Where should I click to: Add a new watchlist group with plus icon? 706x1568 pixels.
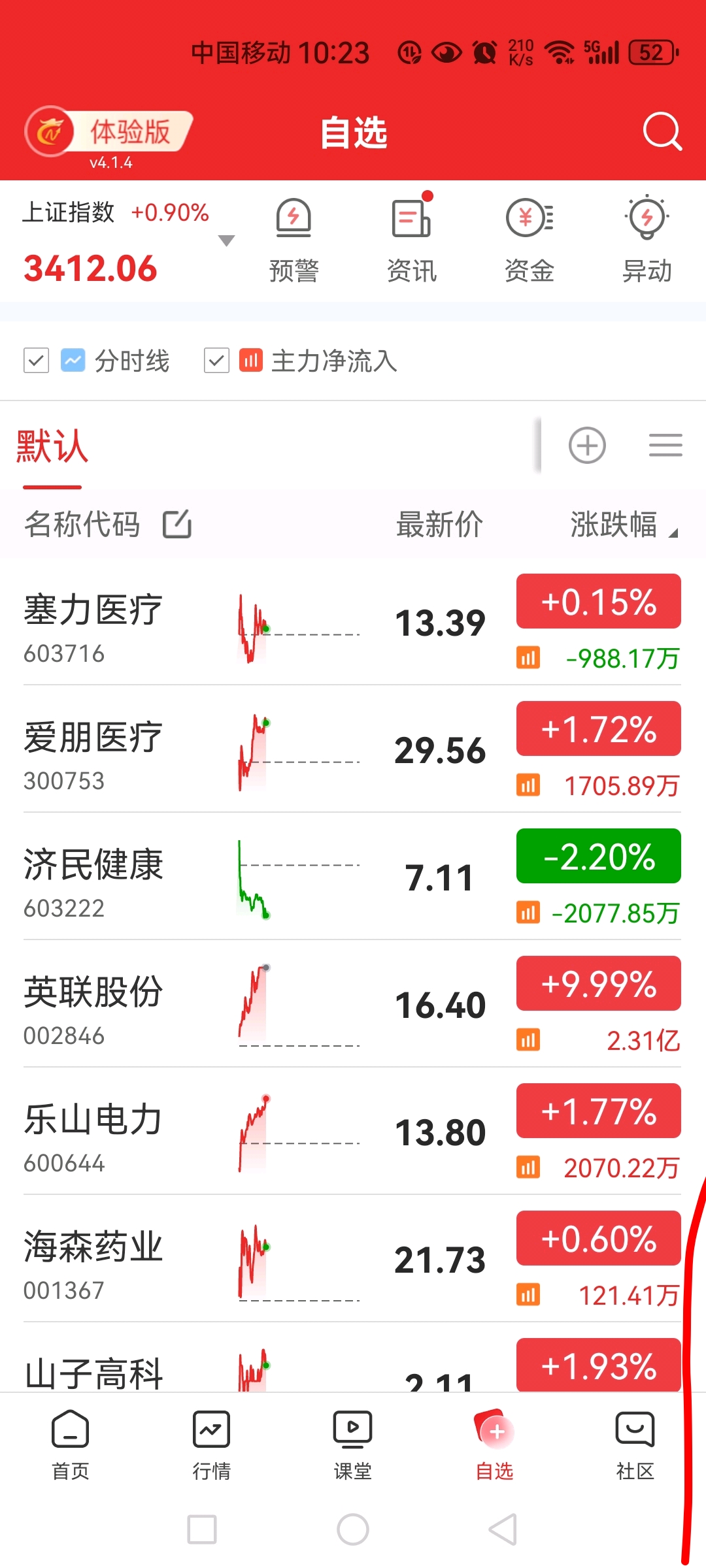(x=587, y=446)
